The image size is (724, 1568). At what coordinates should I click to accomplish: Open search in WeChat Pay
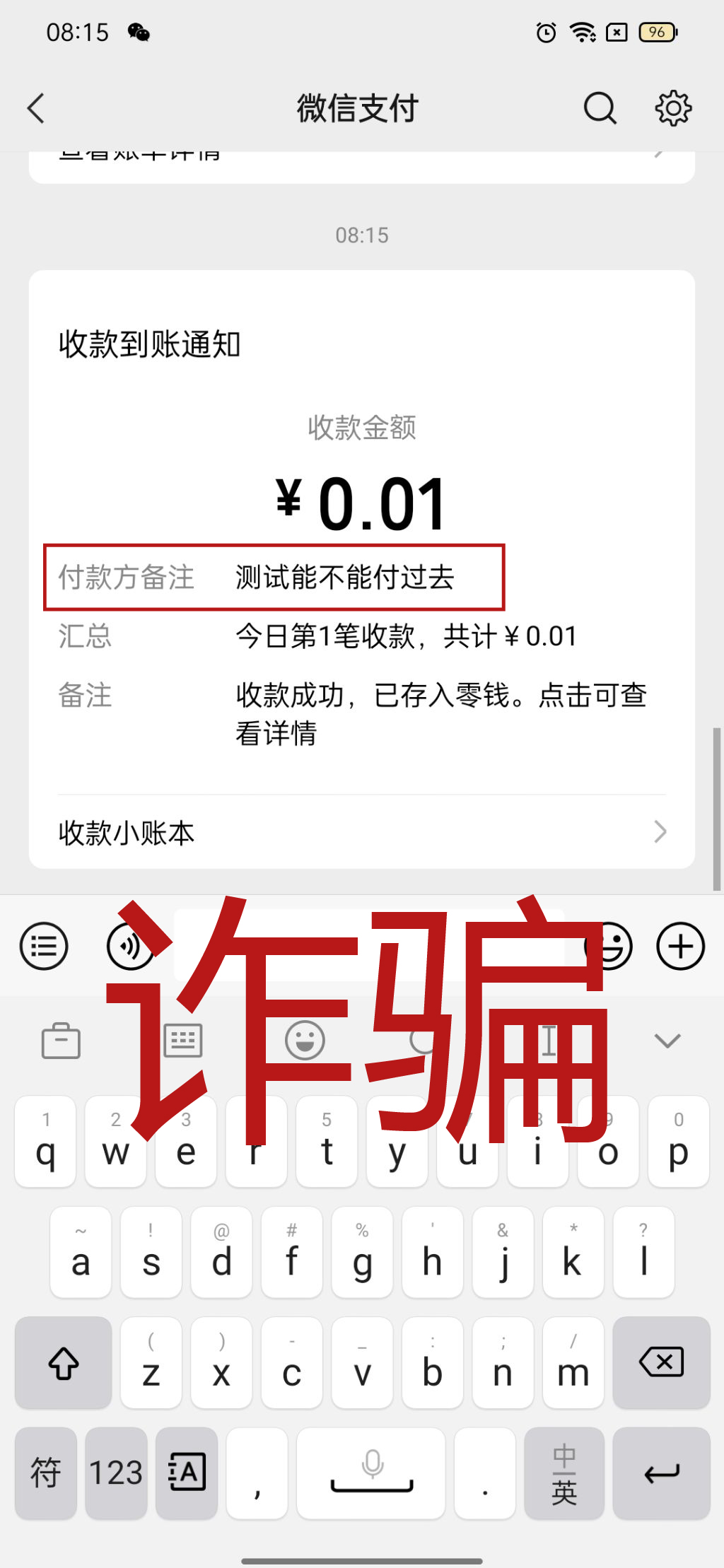(x=600, y=109)
